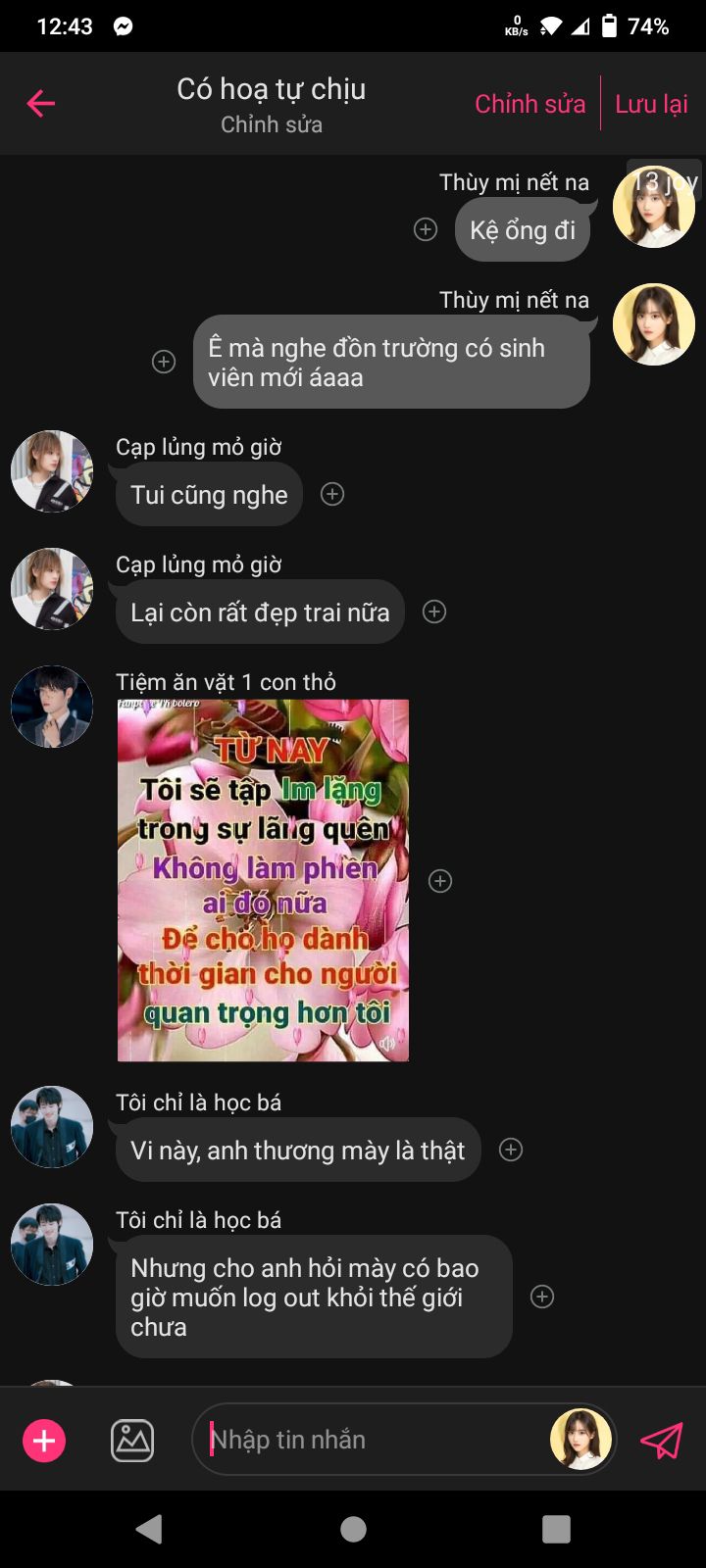Return to the system home screen
706x1568 pixels.
coord(353,1529)
